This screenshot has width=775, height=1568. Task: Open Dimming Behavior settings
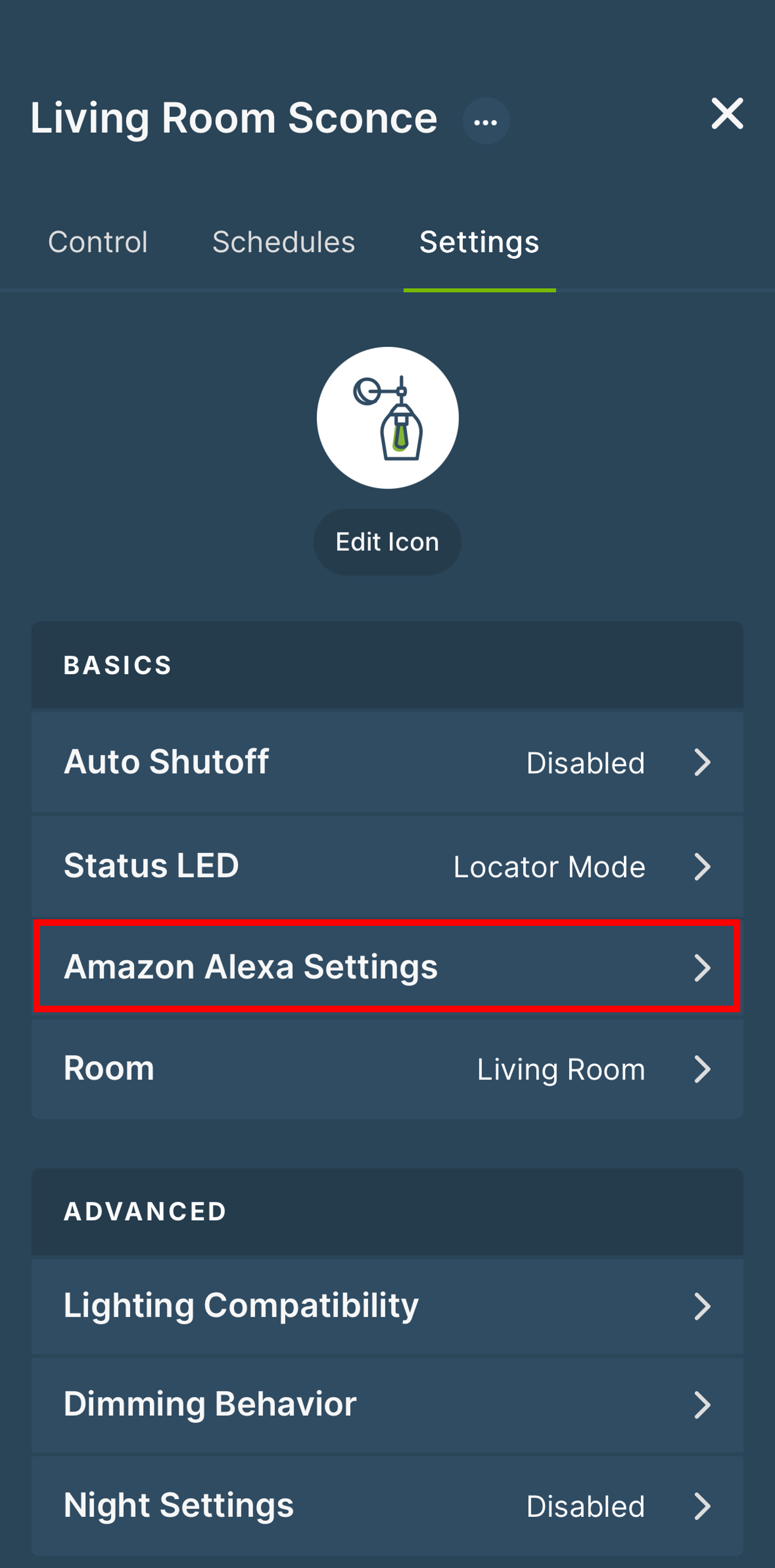[x=387, y=1404]
